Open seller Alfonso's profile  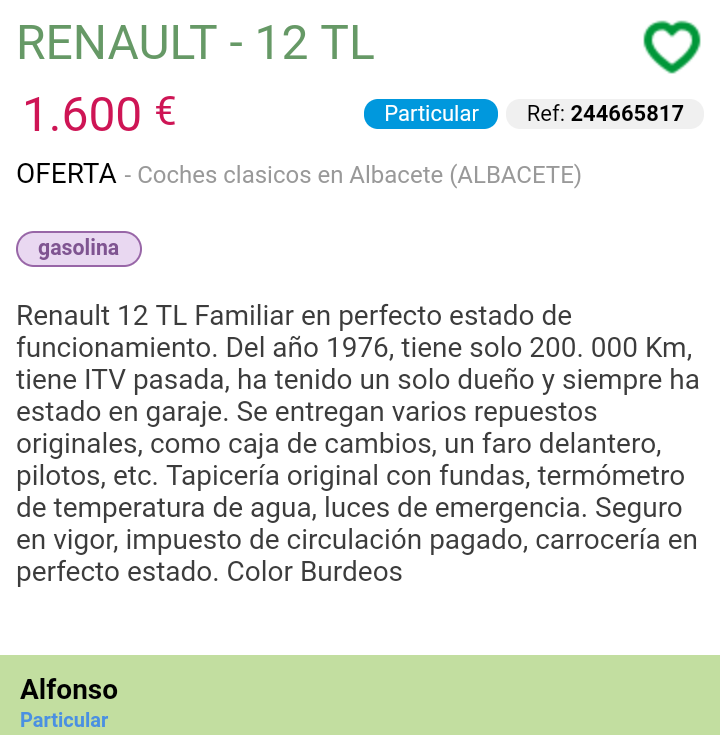(x=69, y=690)
